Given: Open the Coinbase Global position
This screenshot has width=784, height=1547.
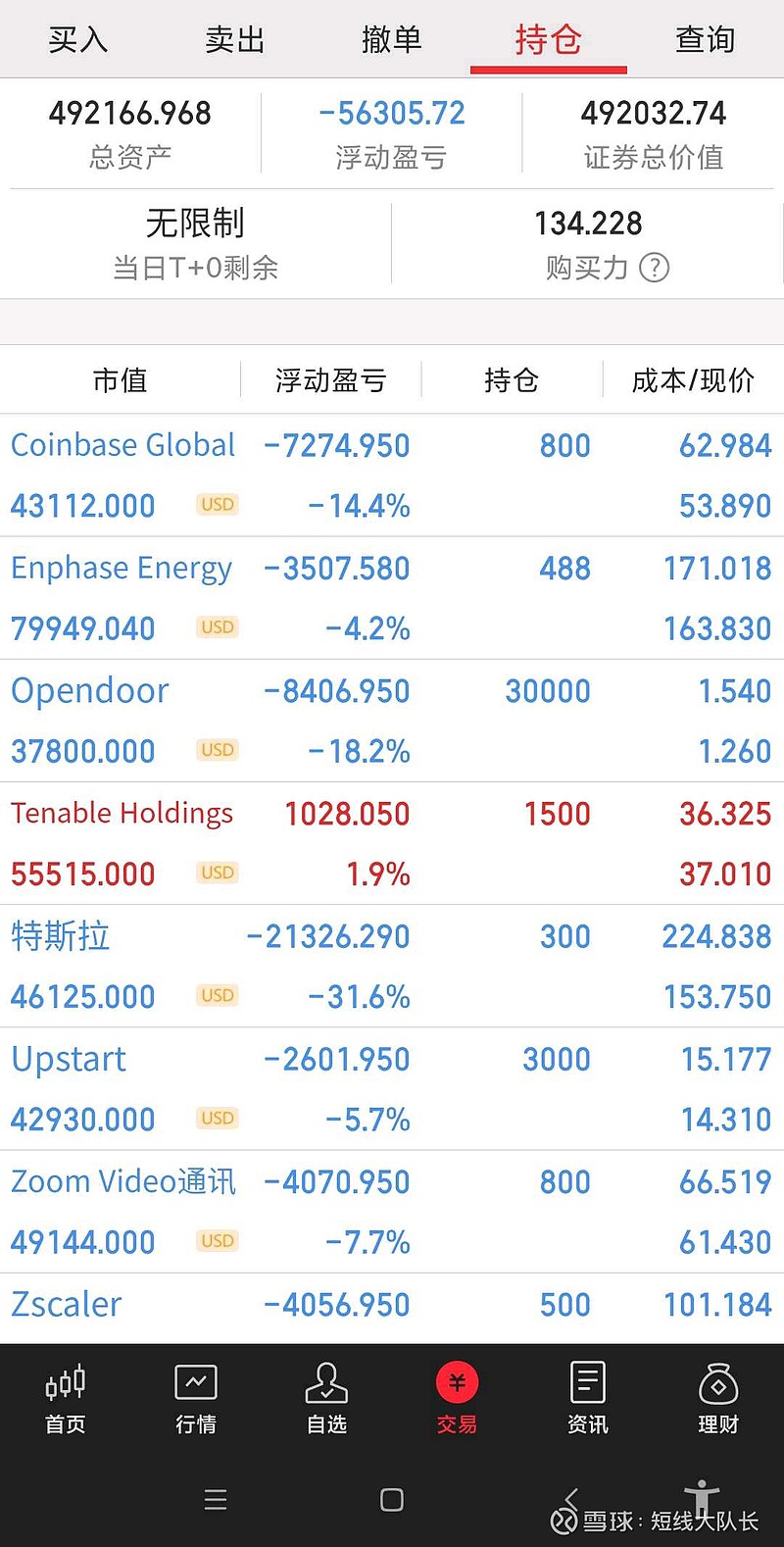Looking at the screenshot, I should pyautogui.click(x=392, y=475).
